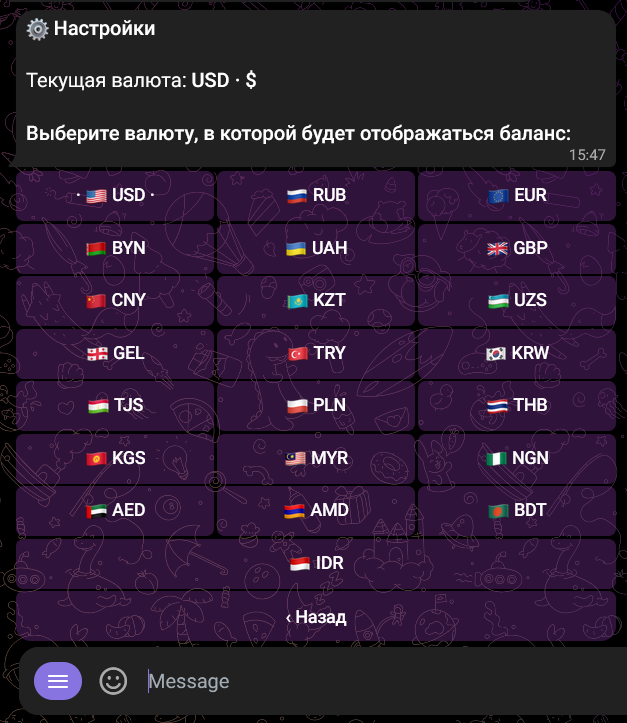Open the emoji picker
Image resolution: width=627 pixels, height=723 pixels.
pyautogui.click(x=113, y=681)
